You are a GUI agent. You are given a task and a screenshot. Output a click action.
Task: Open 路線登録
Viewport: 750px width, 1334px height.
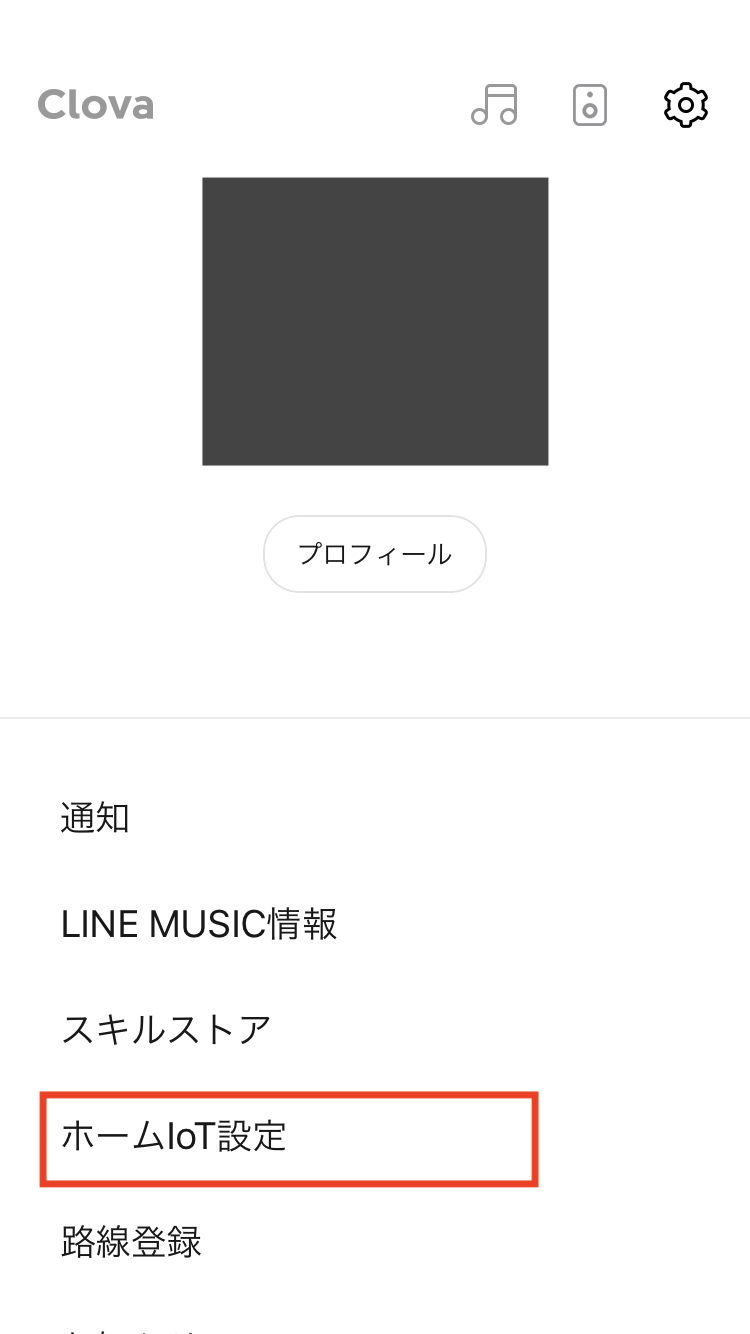[x=375, y=1242]
